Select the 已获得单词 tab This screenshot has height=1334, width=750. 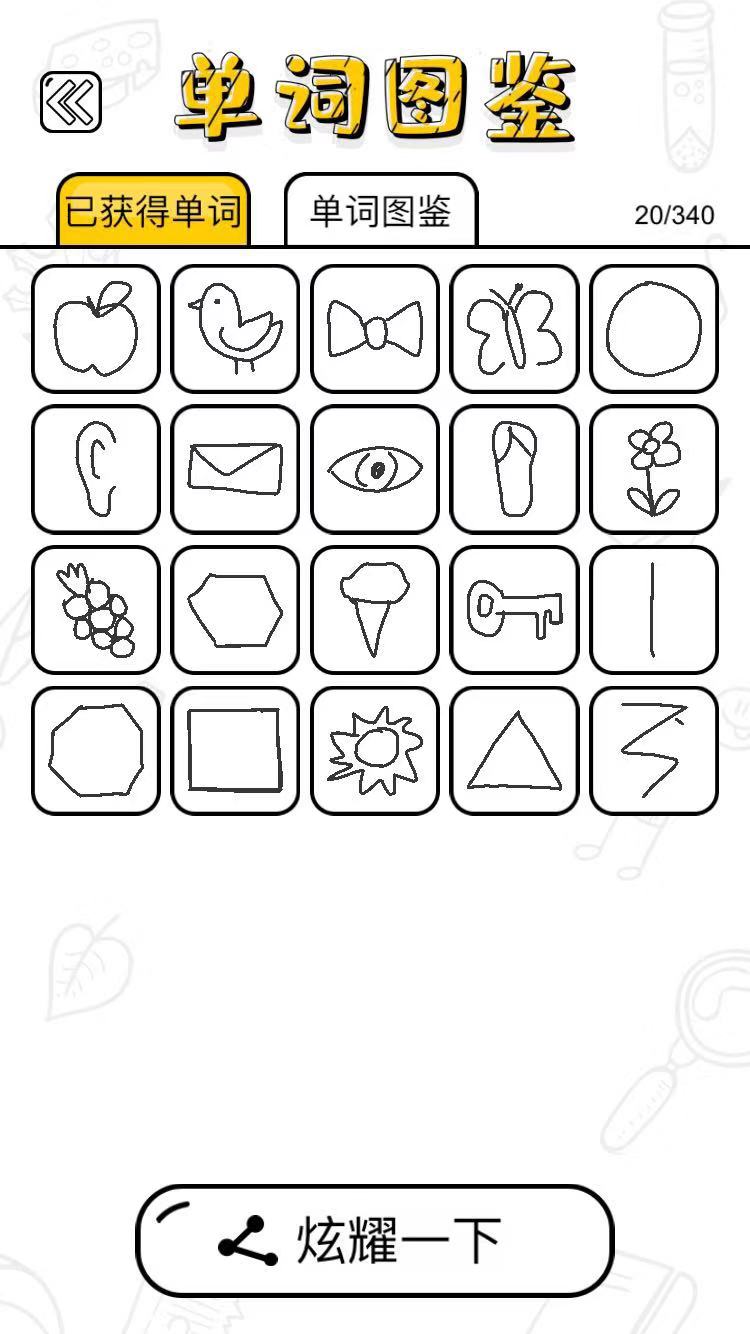(153, 211)
